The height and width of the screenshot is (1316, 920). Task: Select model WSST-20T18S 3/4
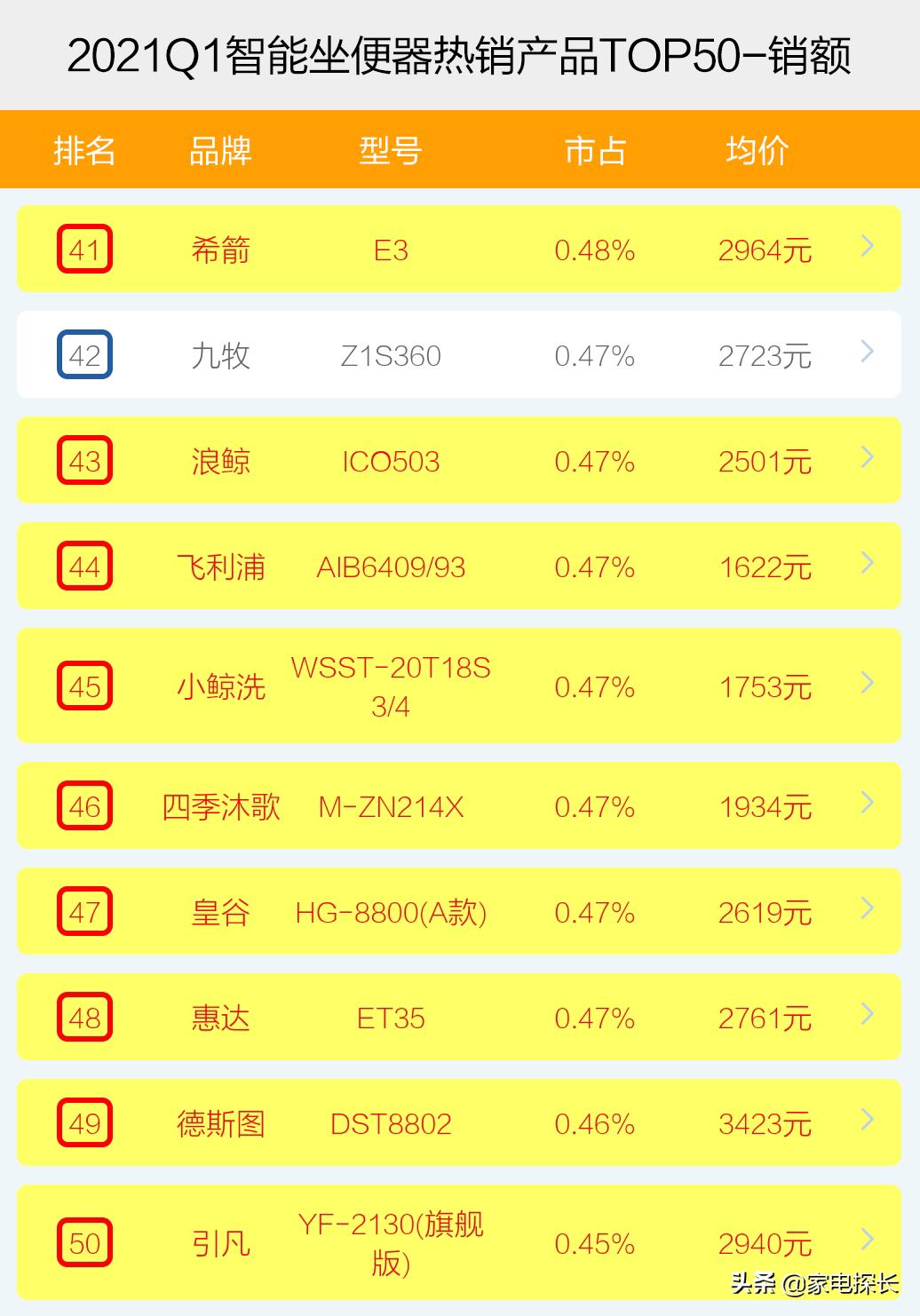(x=392, y=686)
